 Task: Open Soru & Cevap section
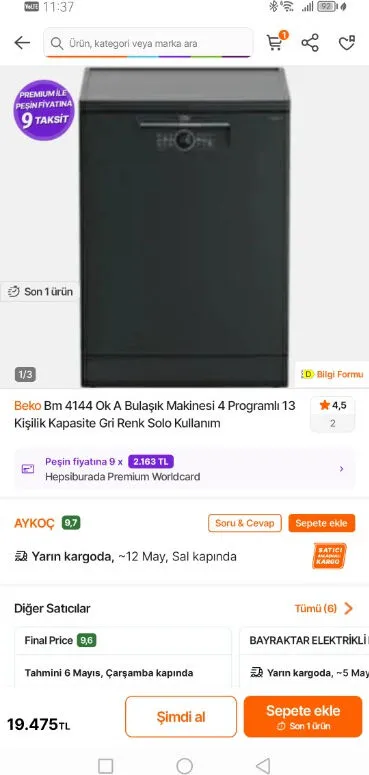[245, 523]
